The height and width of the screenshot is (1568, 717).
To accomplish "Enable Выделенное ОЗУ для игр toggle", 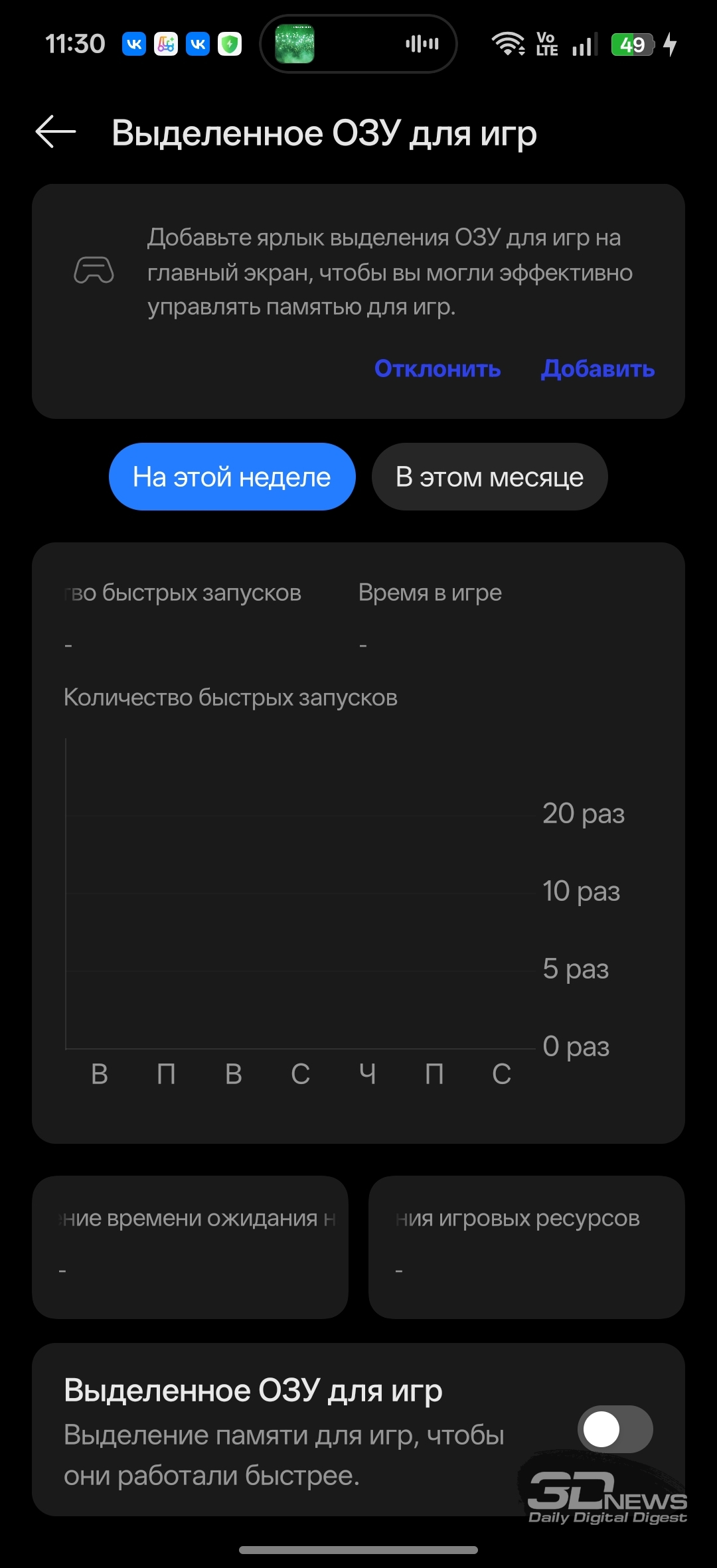I will [615, 1429].
